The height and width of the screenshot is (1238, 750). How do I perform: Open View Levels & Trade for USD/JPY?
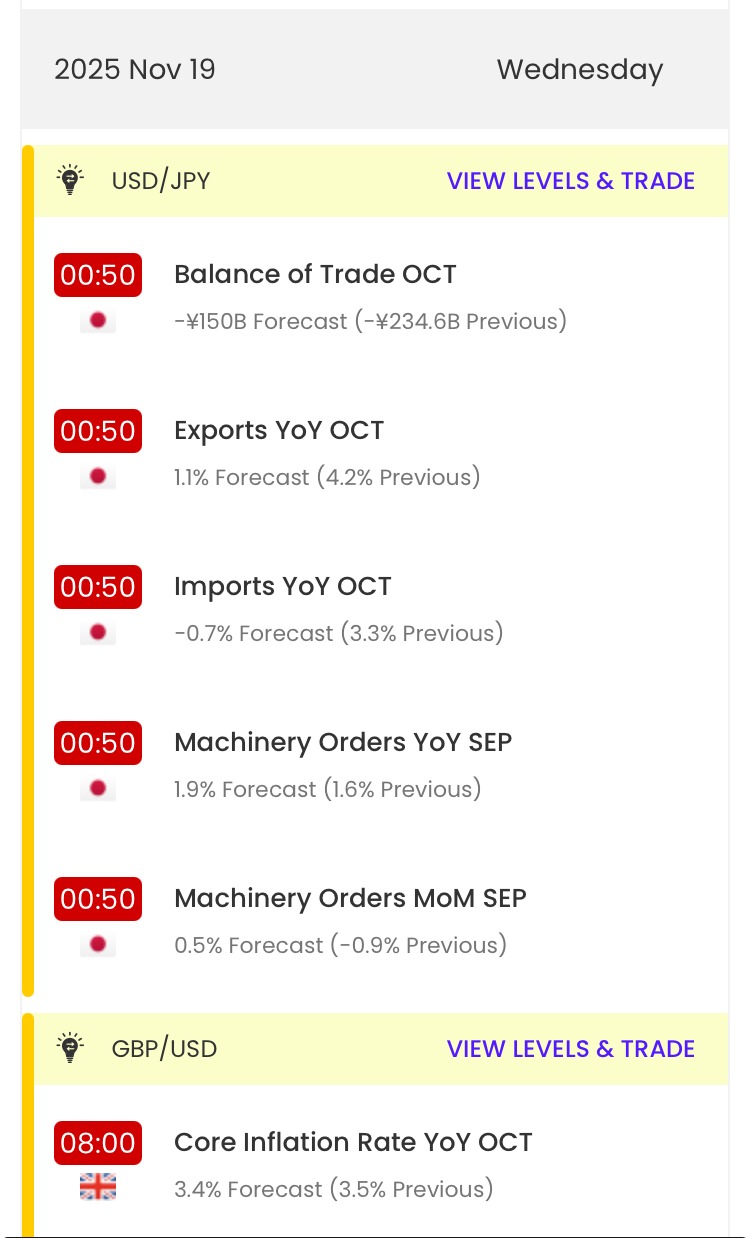pyautogui.click(x=570, y=181)
